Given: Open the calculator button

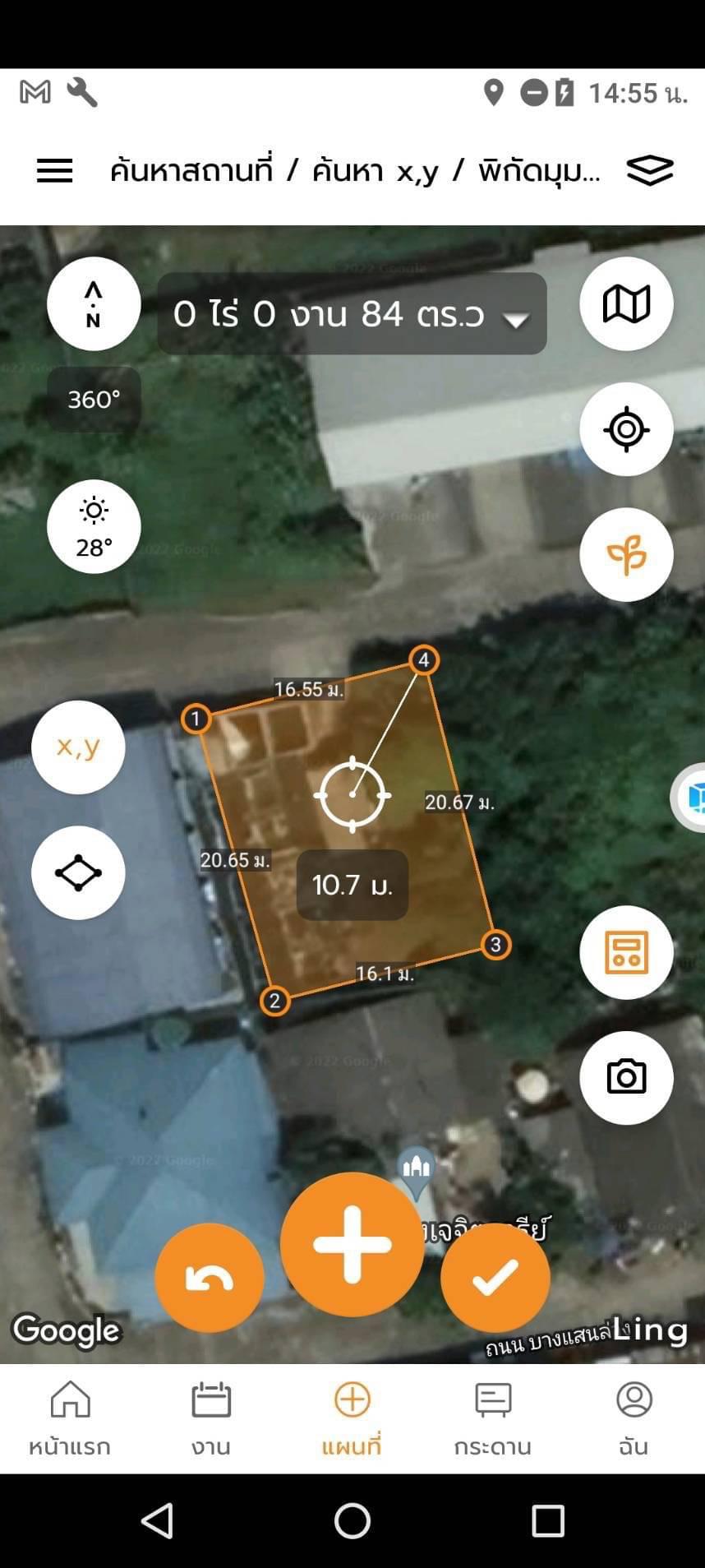Looking at the screenshot, I should point(626,952).
